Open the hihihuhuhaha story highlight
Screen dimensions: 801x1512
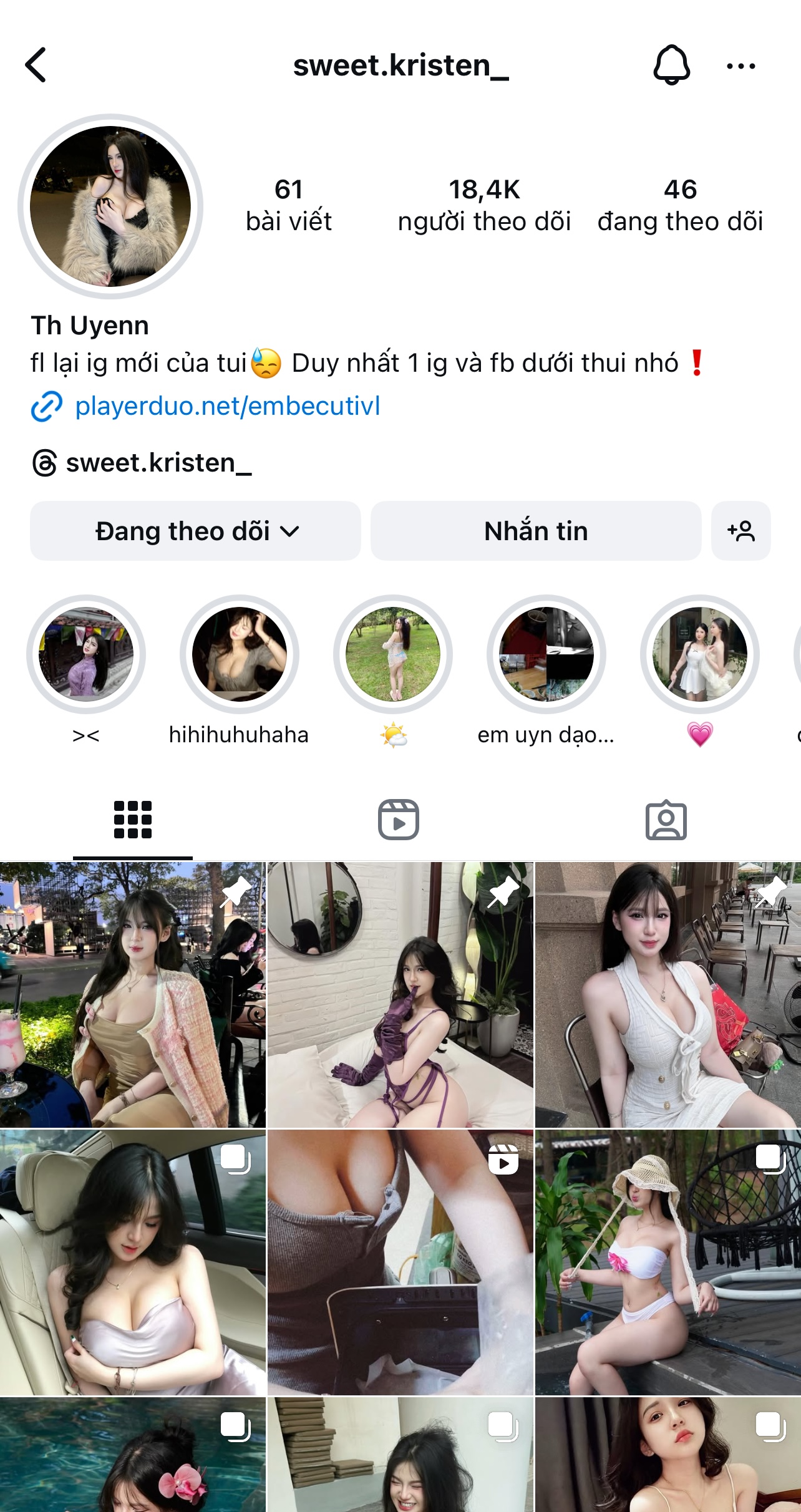[240, 654]
